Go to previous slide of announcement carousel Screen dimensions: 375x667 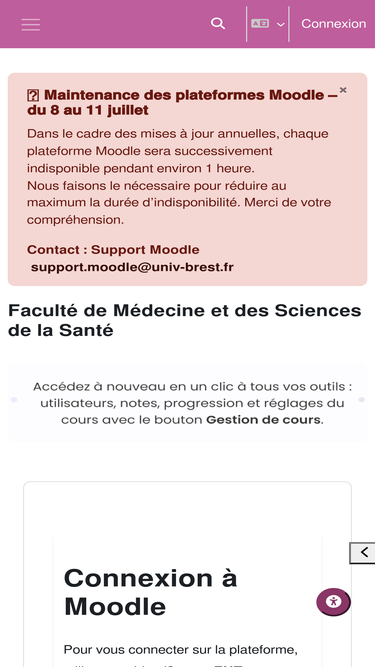point(14,400)
